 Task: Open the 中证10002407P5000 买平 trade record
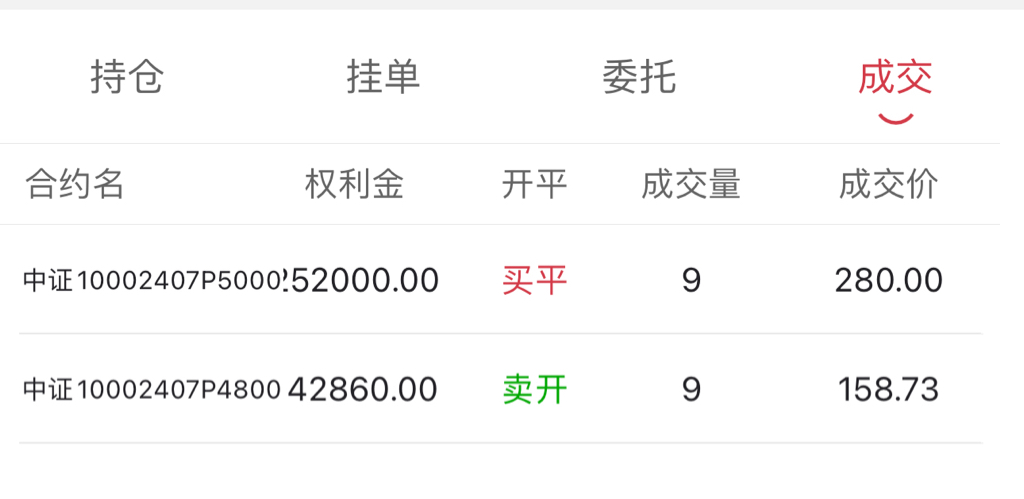500,281
